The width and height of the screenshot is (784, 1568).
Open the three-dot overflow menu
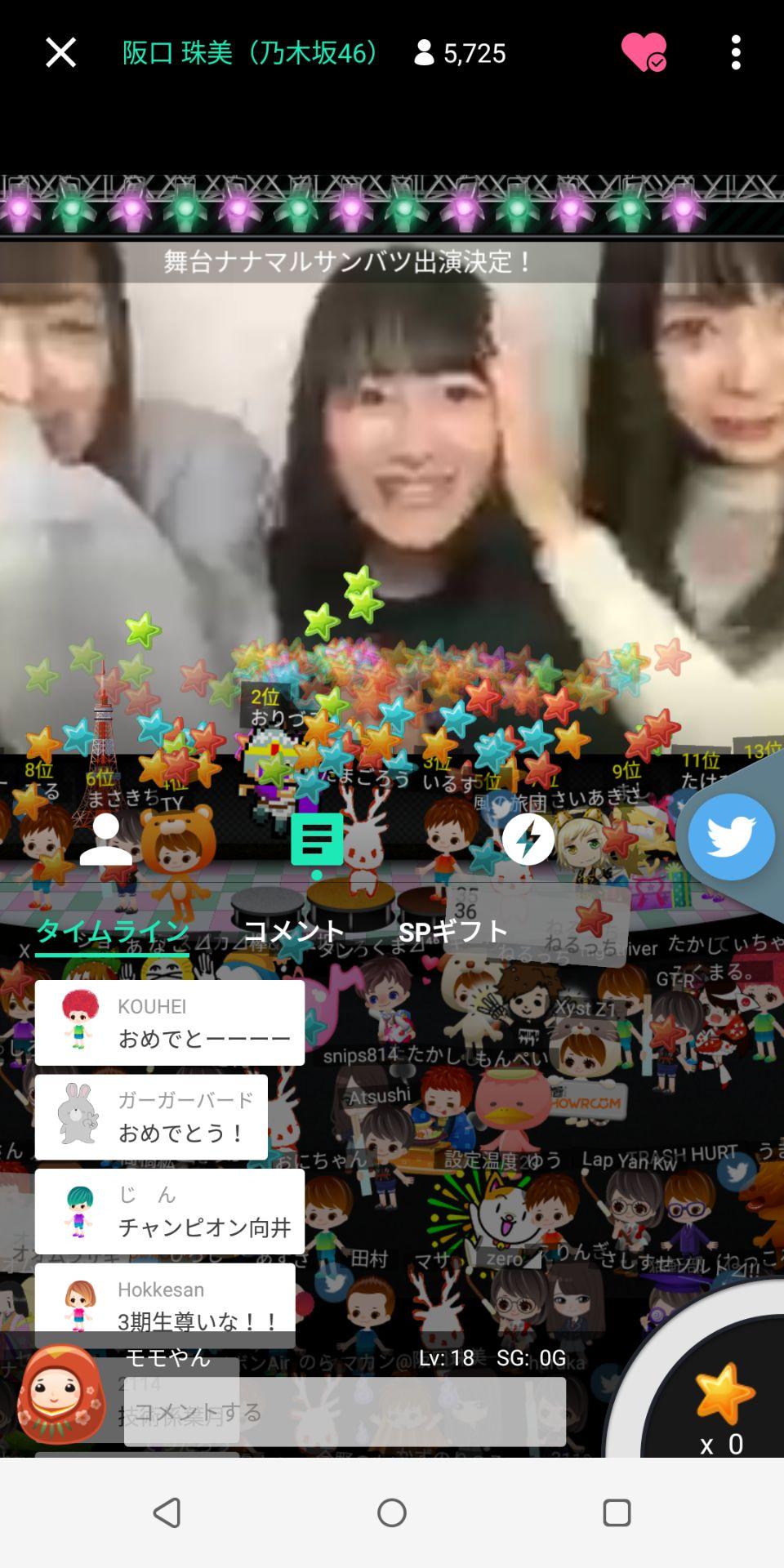(x=736, y=53)
